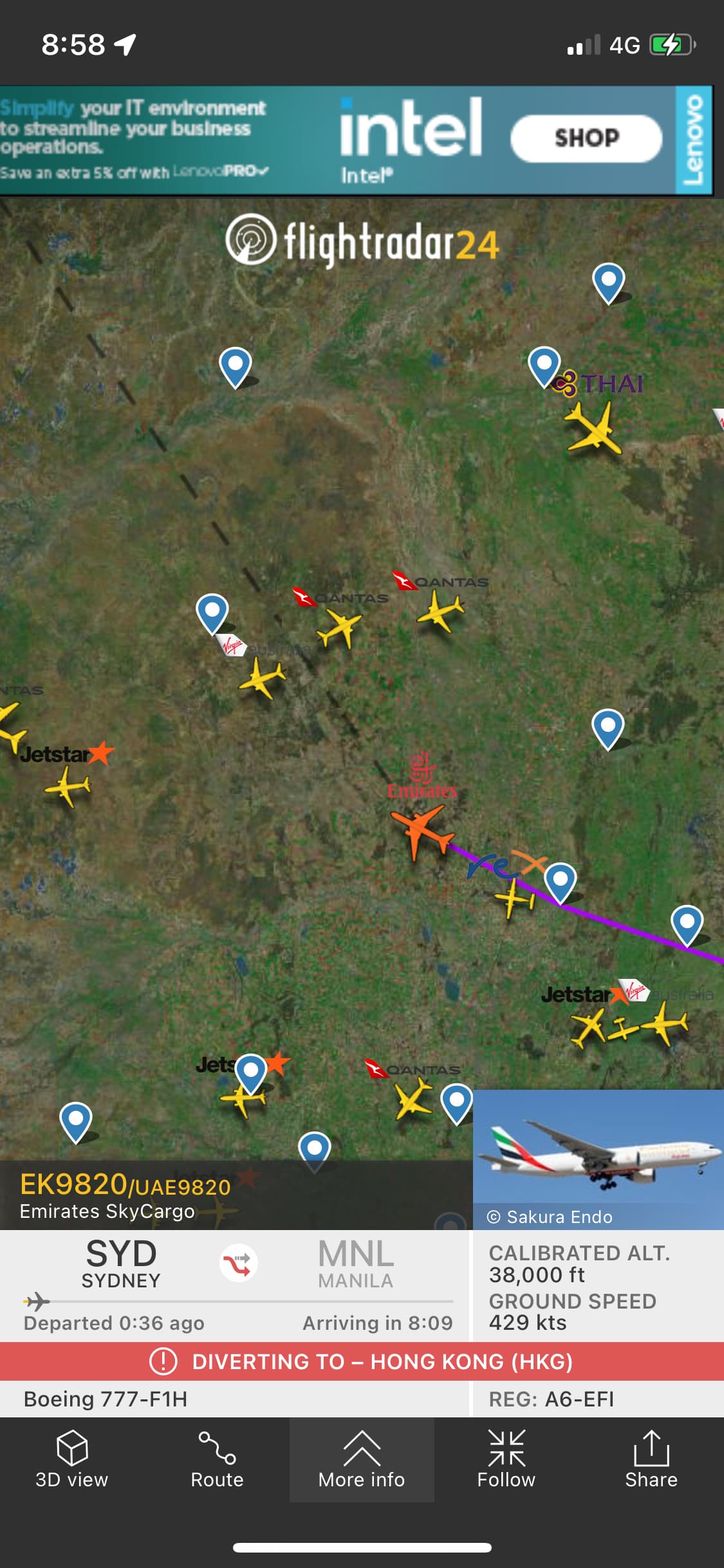Share the flight details
The height and width of the screenshot is (1568, 724).
pyautogui.click(x=651, y=1459)
